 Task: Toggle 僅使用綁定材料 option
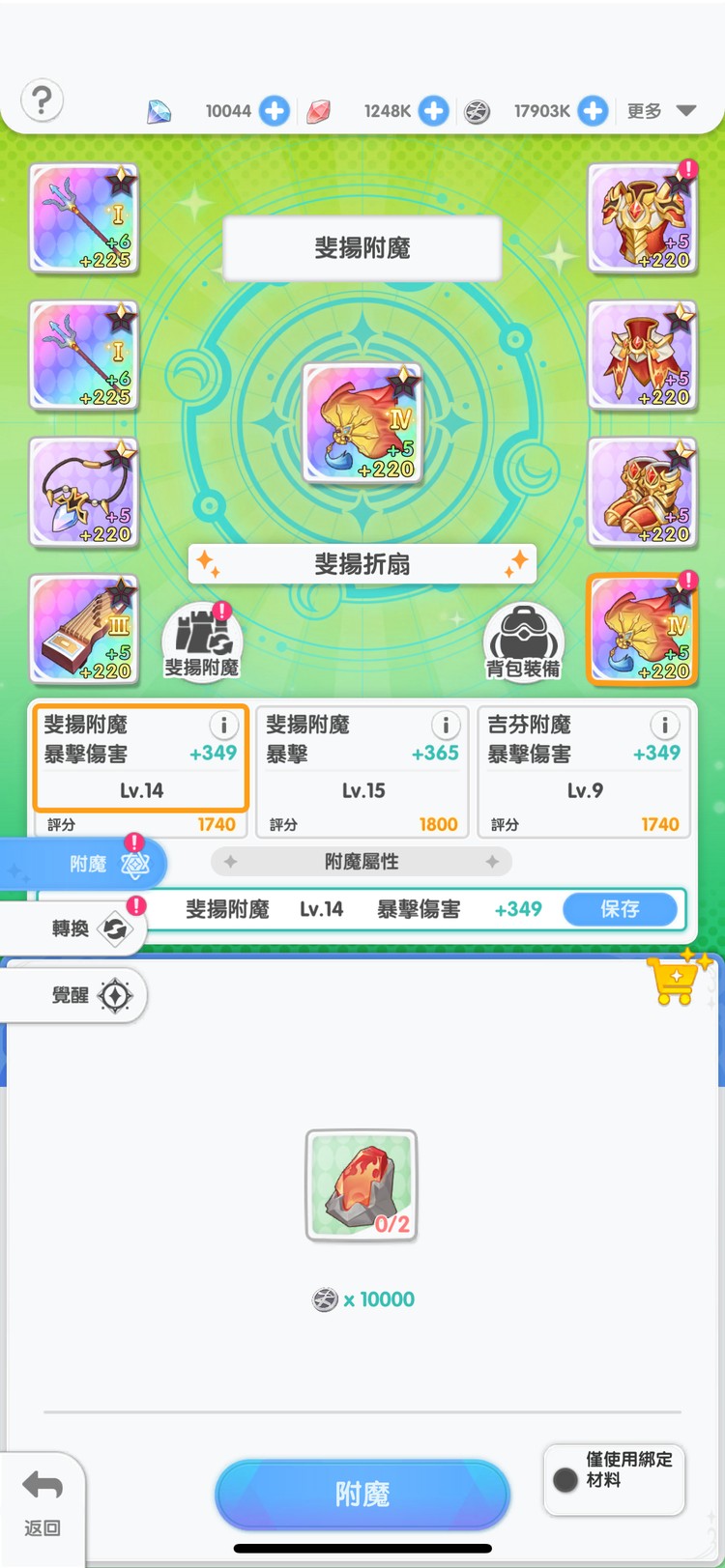566,1479
